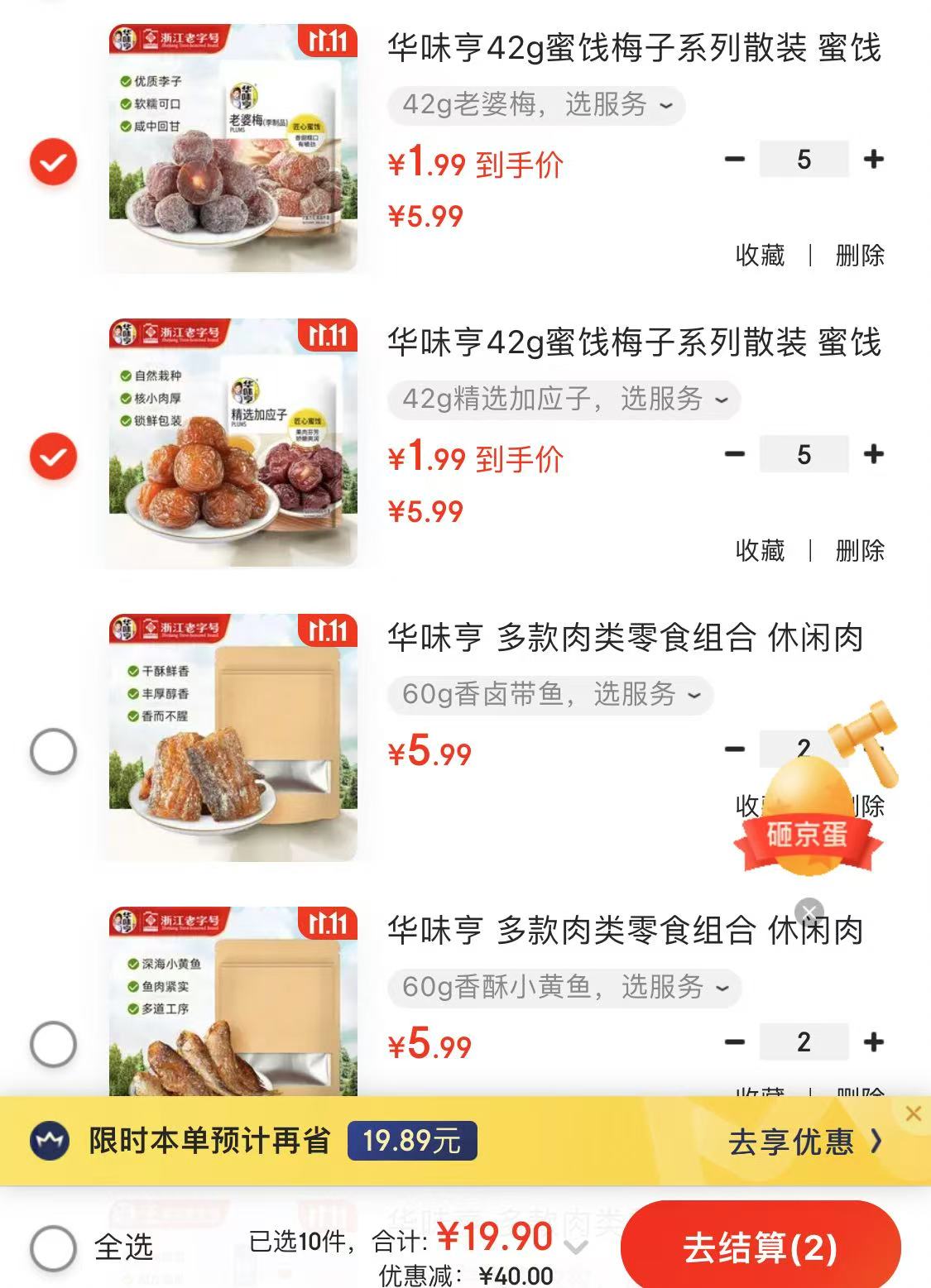Increase quantity of 42g老婆梅
Image resolution: width=931 pixels, height=1288 pixels.
(x=873, y=159)
